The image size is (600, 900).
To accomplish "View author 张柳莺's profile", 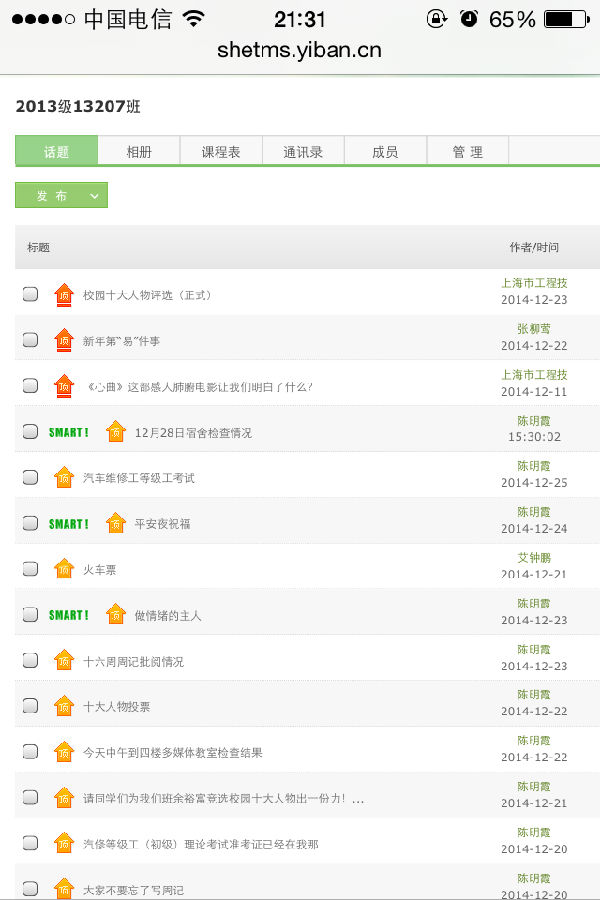I will (533, 329).
